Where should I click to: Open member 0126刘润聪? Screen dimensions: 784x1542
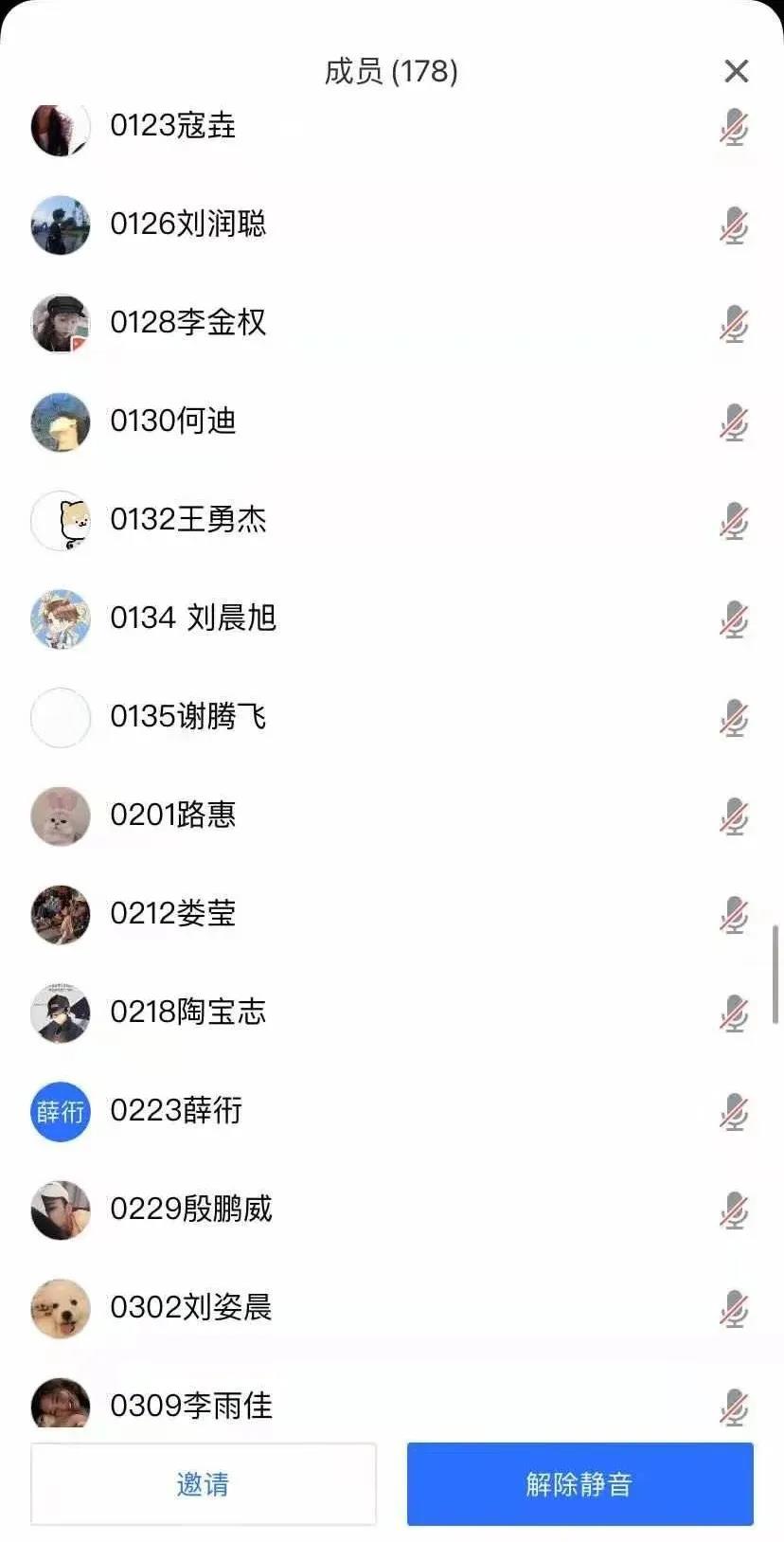pyautogui.click(x=188, y=224)
